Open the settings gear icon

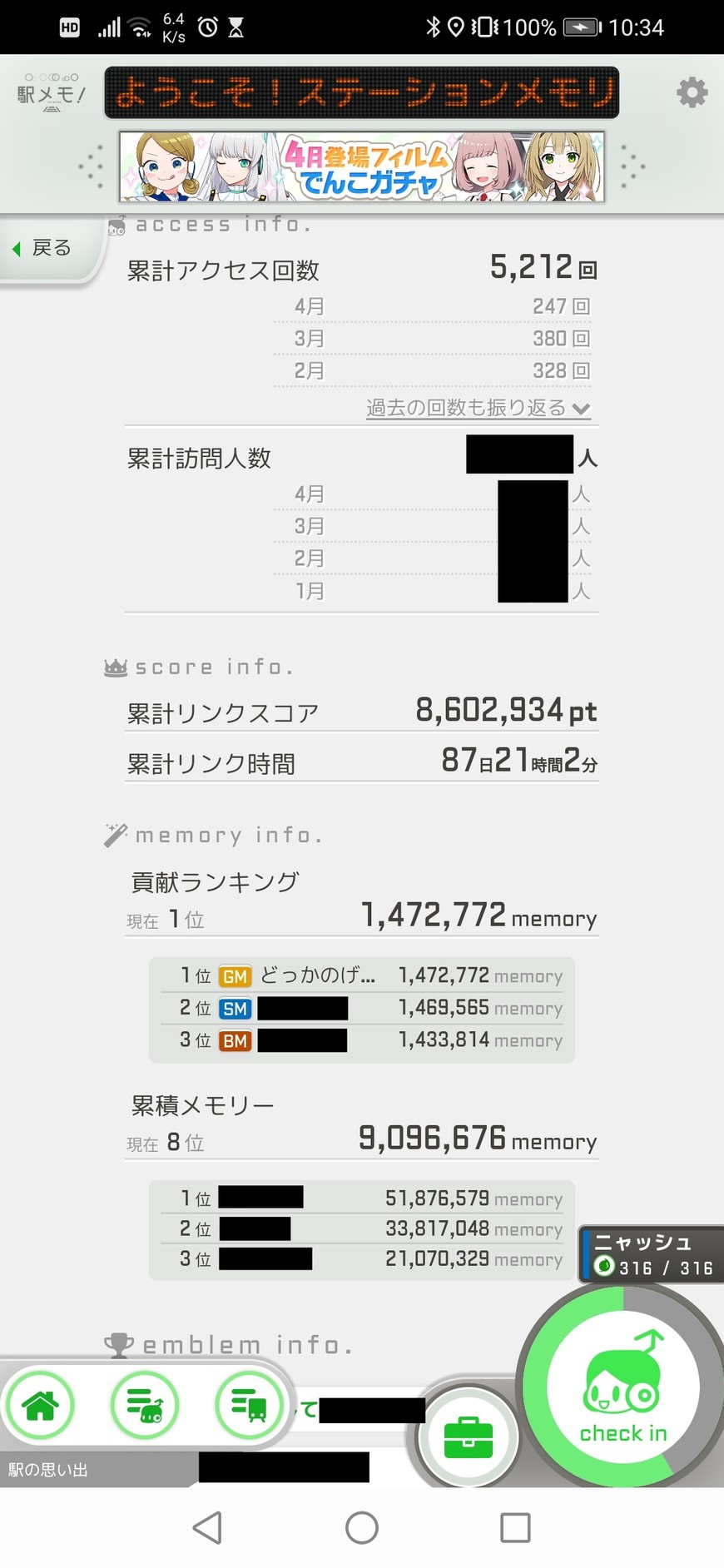coord(692,92)
